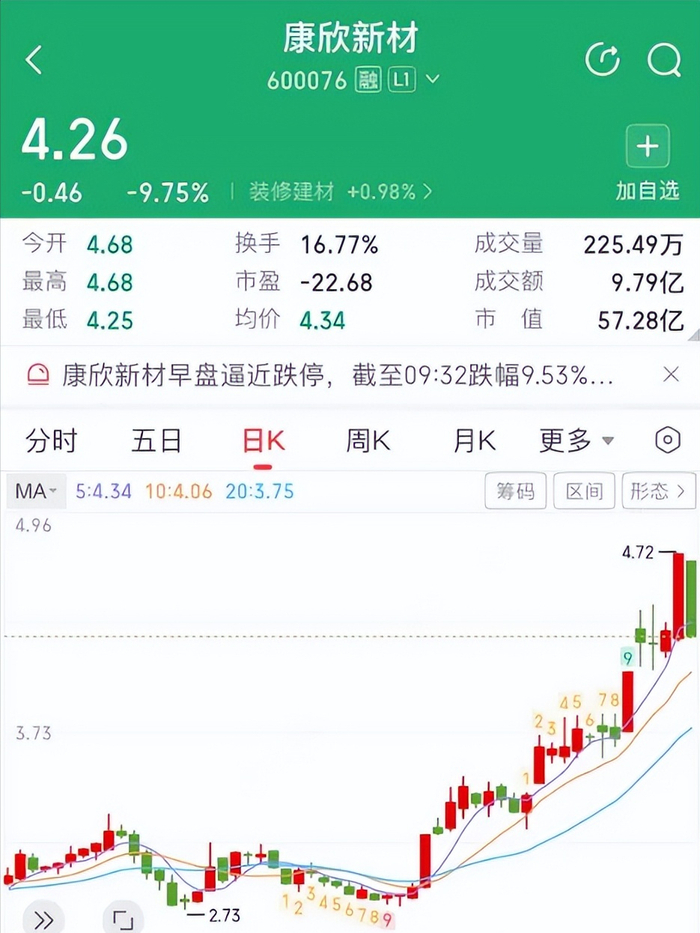
Task: Open the search magnifier
Action: [x=663, y=60]
